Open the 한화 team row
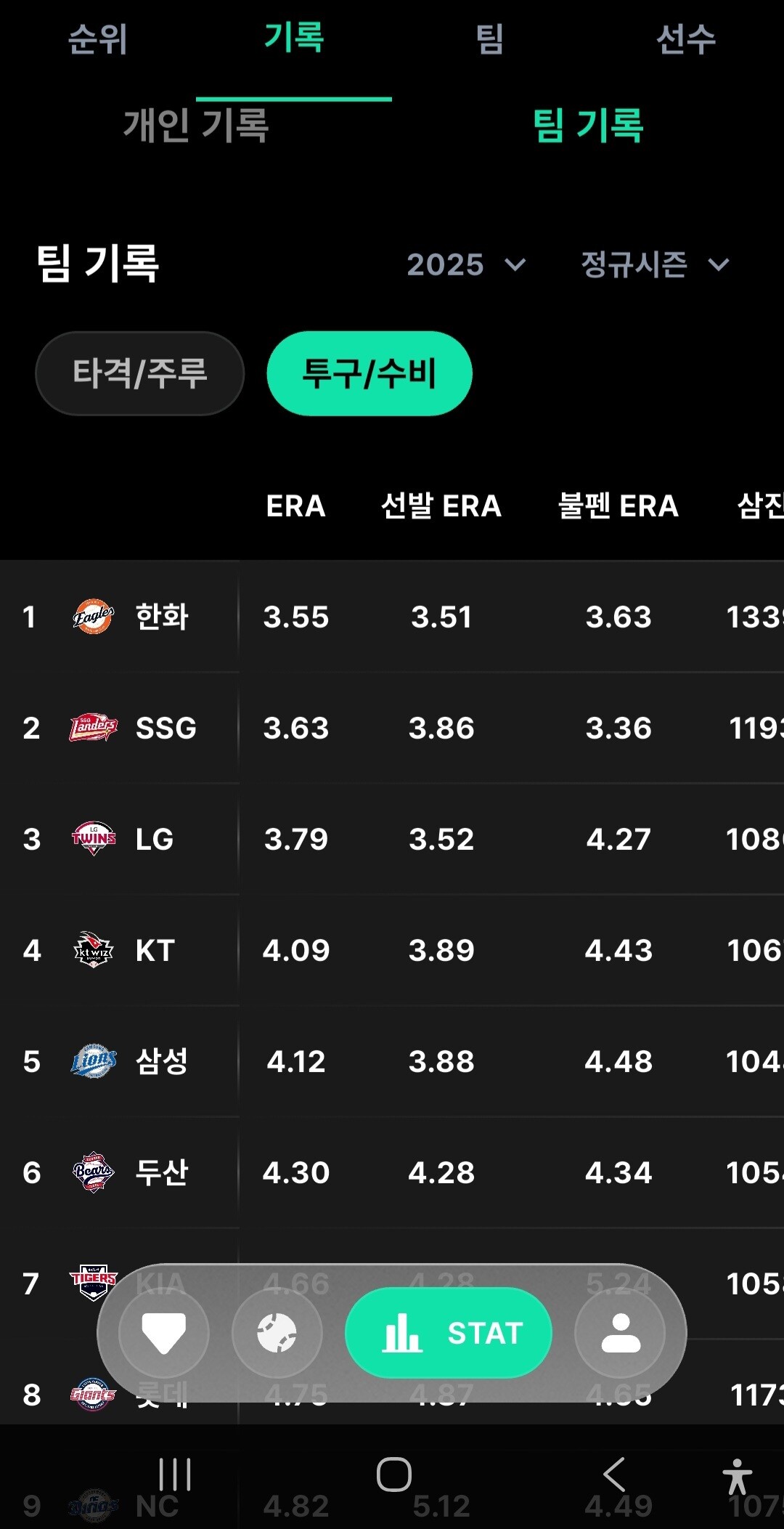Image resolution: width=784 pixels, height=1529 pixels. [392, 617]
